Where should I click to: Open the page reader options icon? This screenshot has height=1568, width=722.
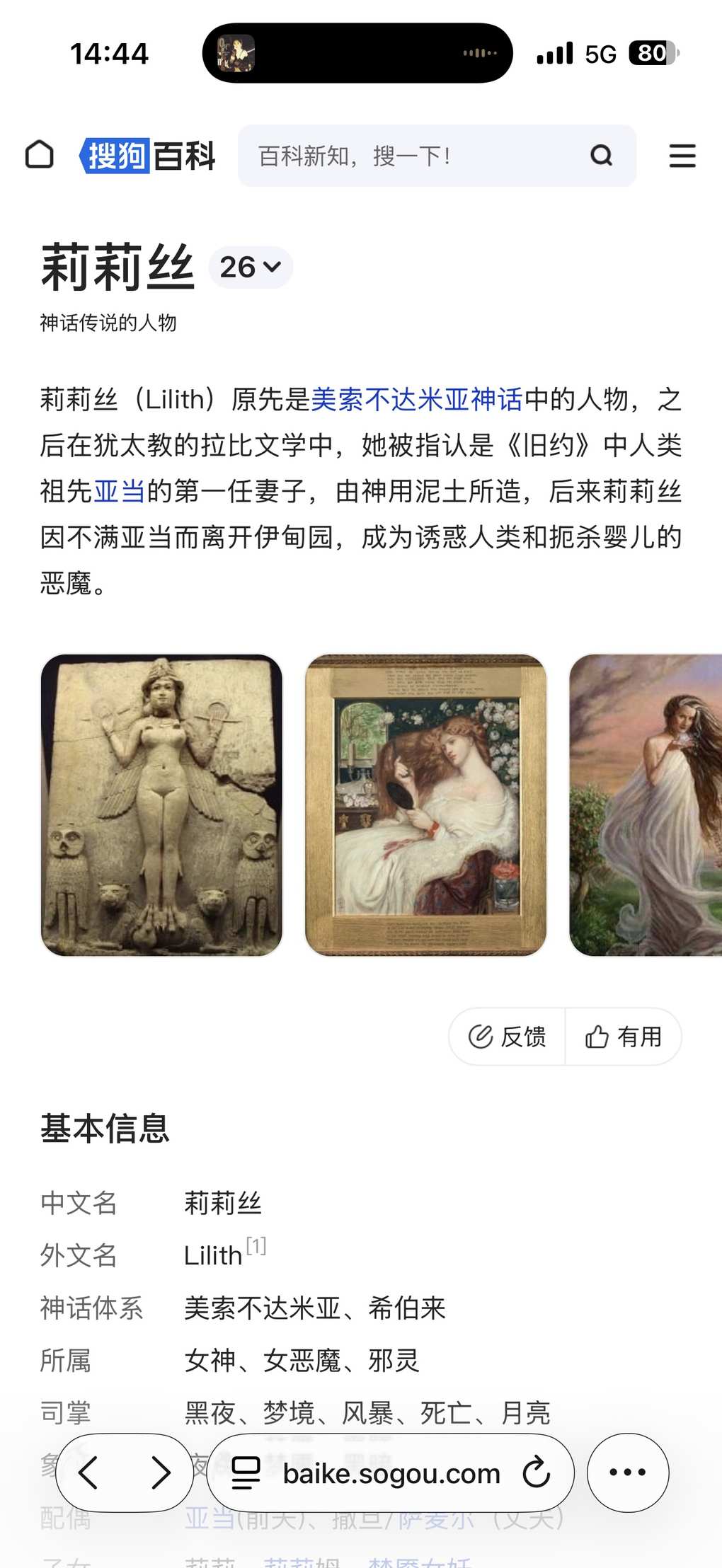click(246, 1472)
